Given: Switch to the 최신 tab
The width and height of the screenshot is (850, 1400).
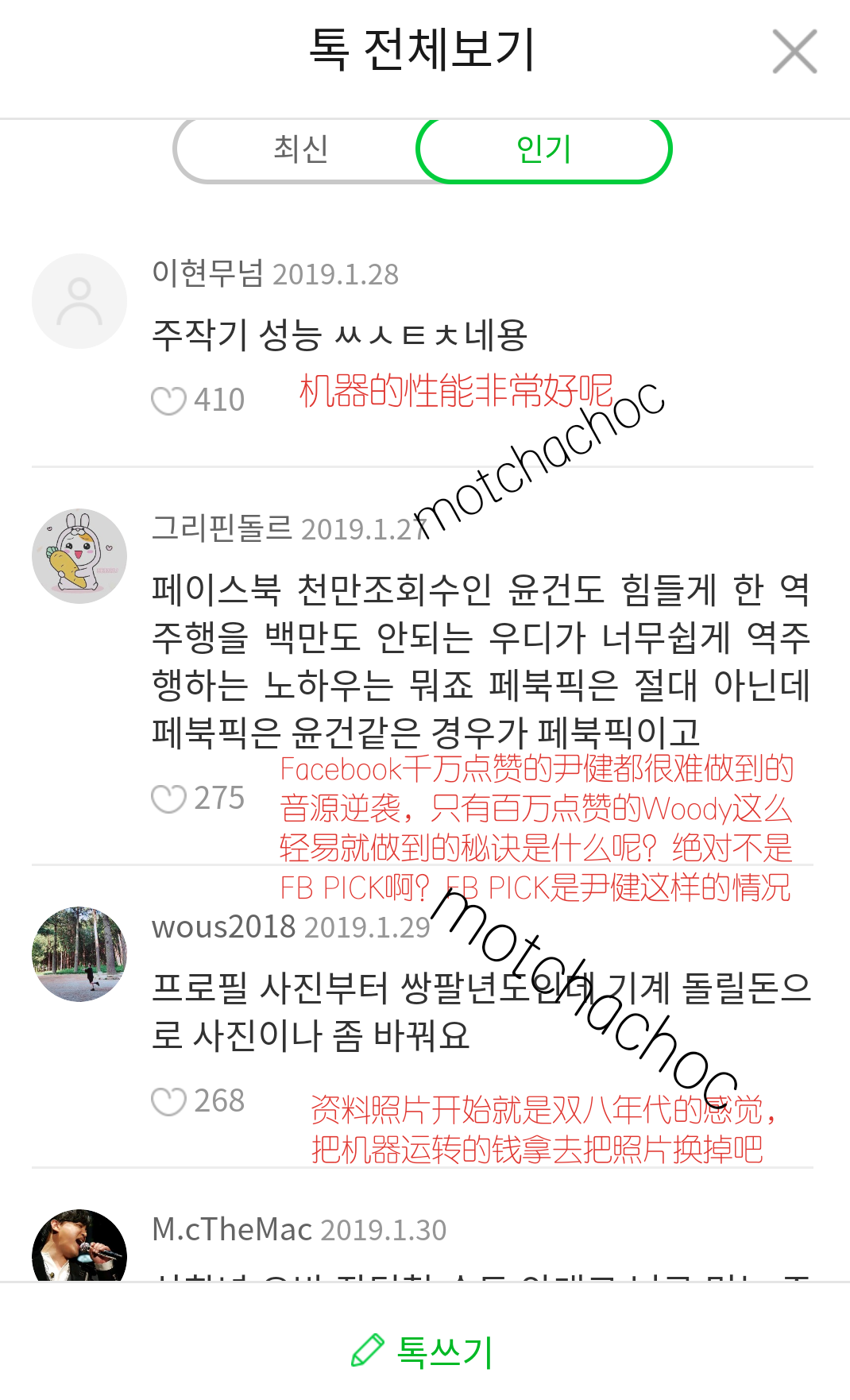Looking at the screenshot, I should pos(300,149).
